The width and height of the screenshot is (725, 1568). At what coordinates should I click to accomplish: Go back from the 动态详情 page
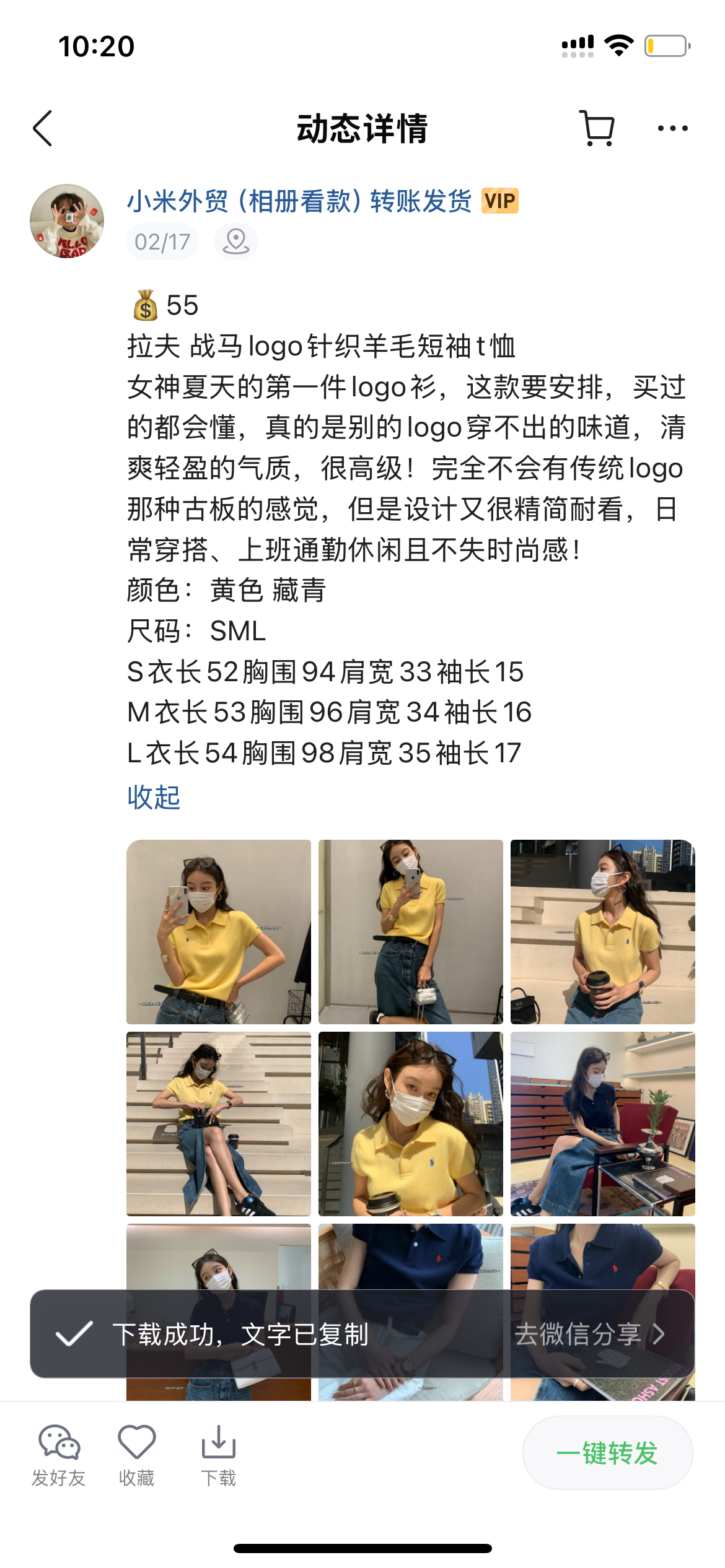[x=42, y=128]
